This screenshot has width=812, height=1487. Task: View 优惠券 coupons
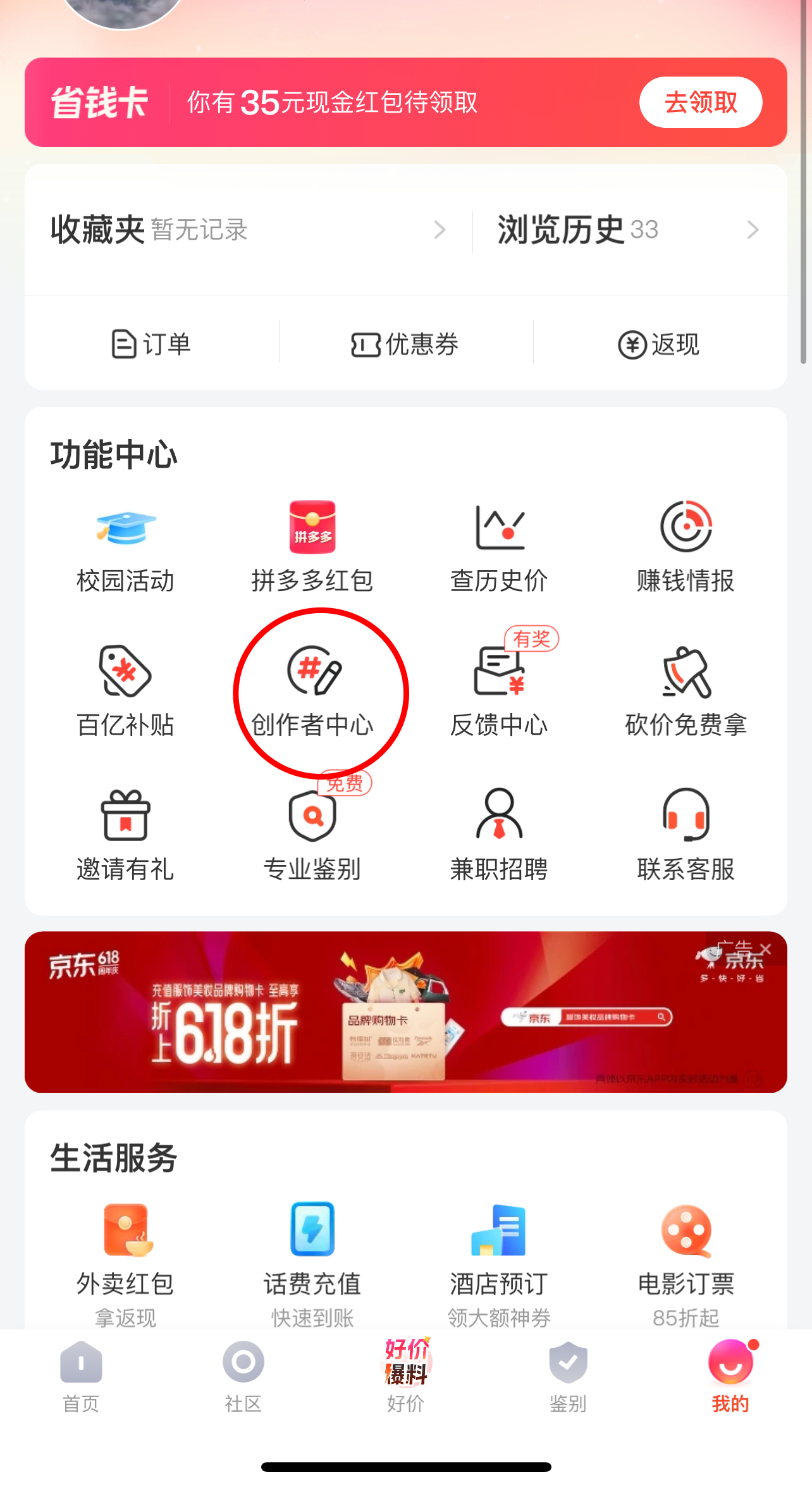click(405, 344)
